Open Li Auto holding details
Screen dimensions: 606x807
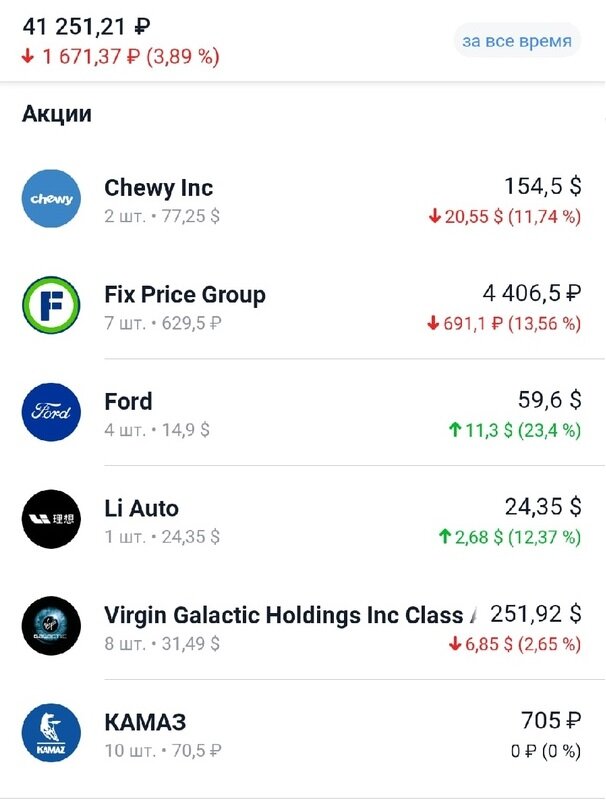click(300, 520)
